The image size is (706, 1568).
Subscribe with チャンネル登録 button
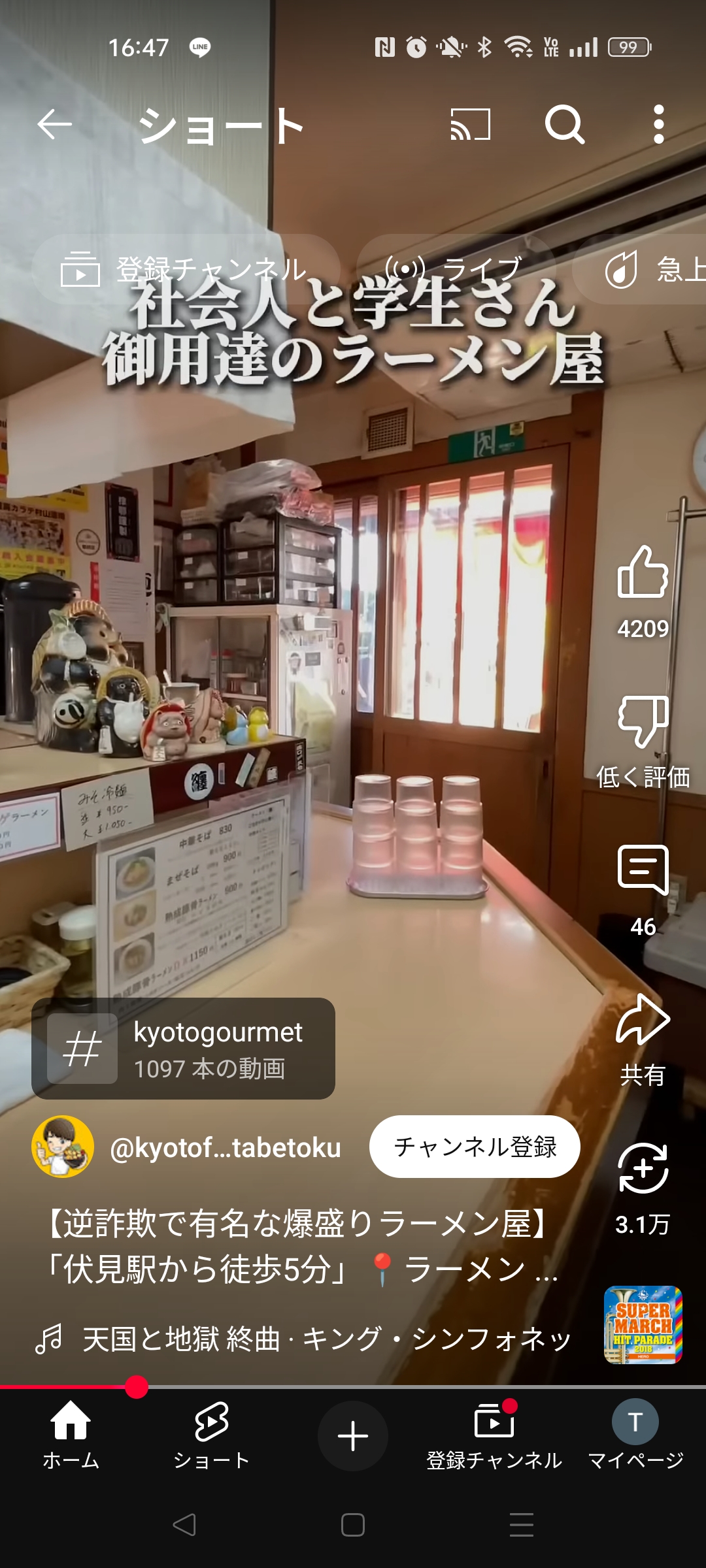[x=475, y=1147]
